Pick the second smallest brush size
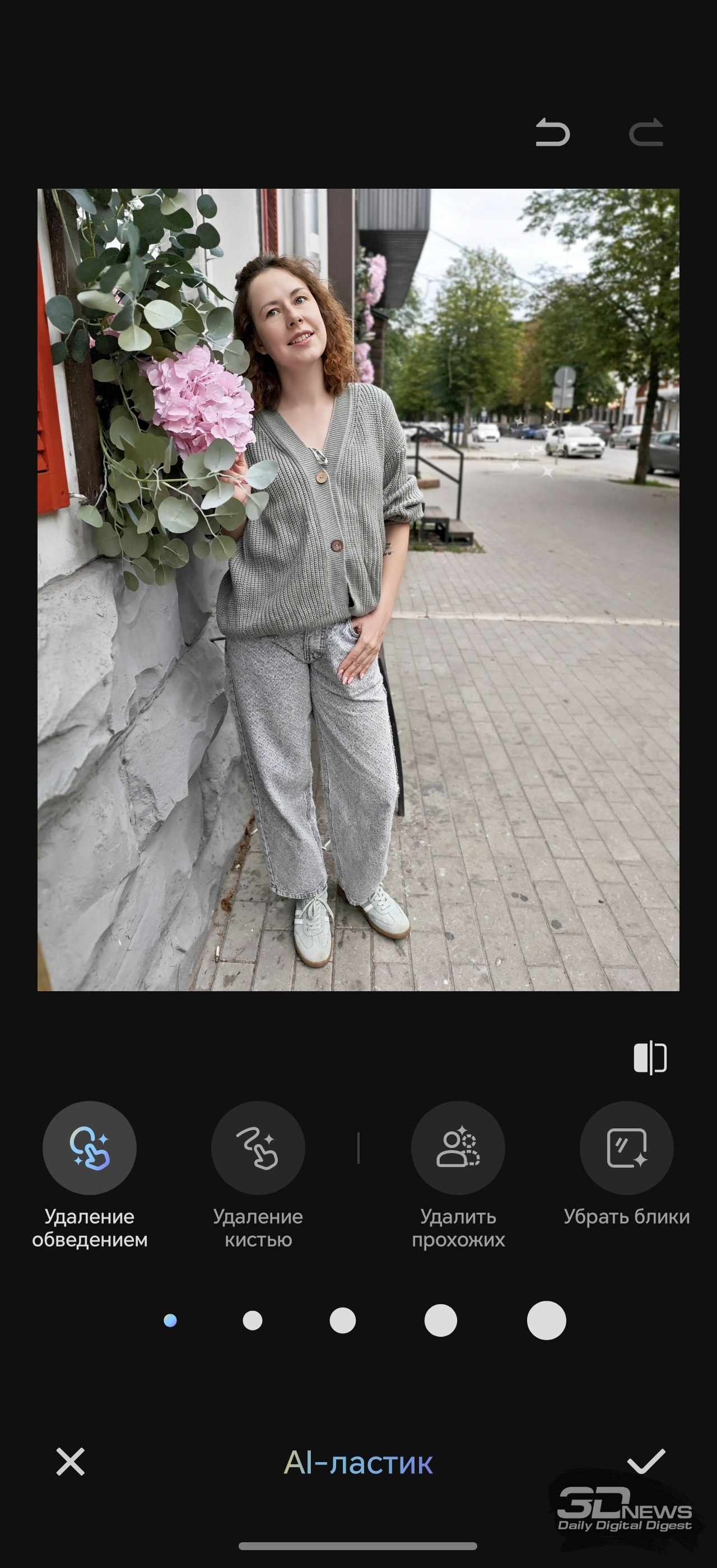717x1568 pixels. coord(253,1320)
